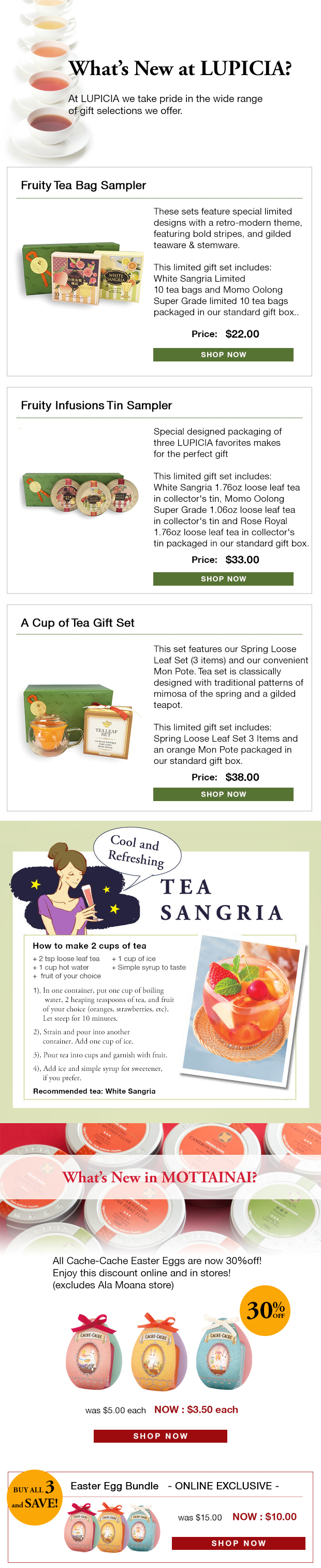Tap Shop Now for A Cup of Tea Gift Set
Image resolution: width=321 pixels, height=1568 pixels.
pos(223,794)
